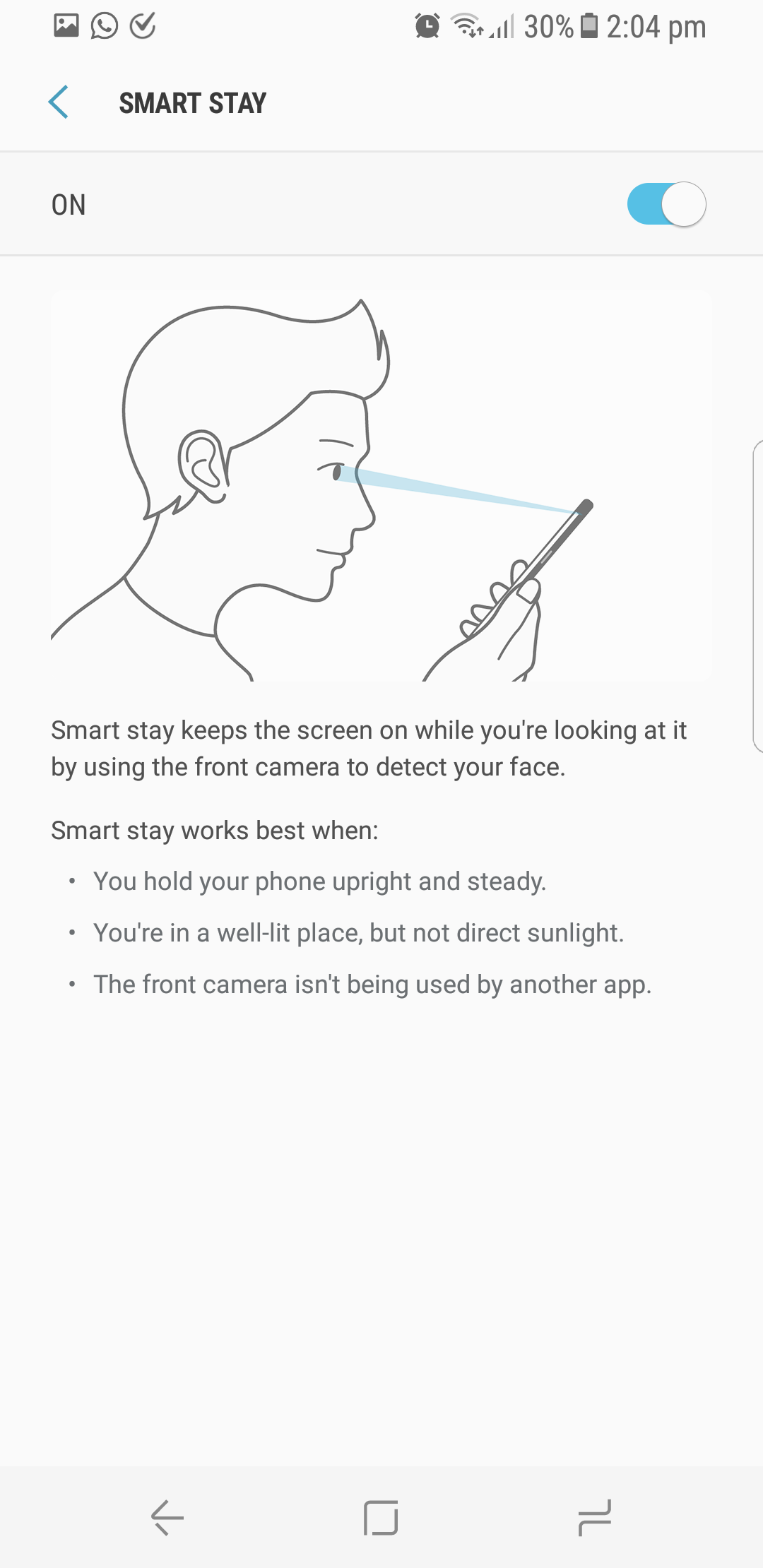
Task: Turn off the Smart stay switch
Action: (x=666, y=205)
